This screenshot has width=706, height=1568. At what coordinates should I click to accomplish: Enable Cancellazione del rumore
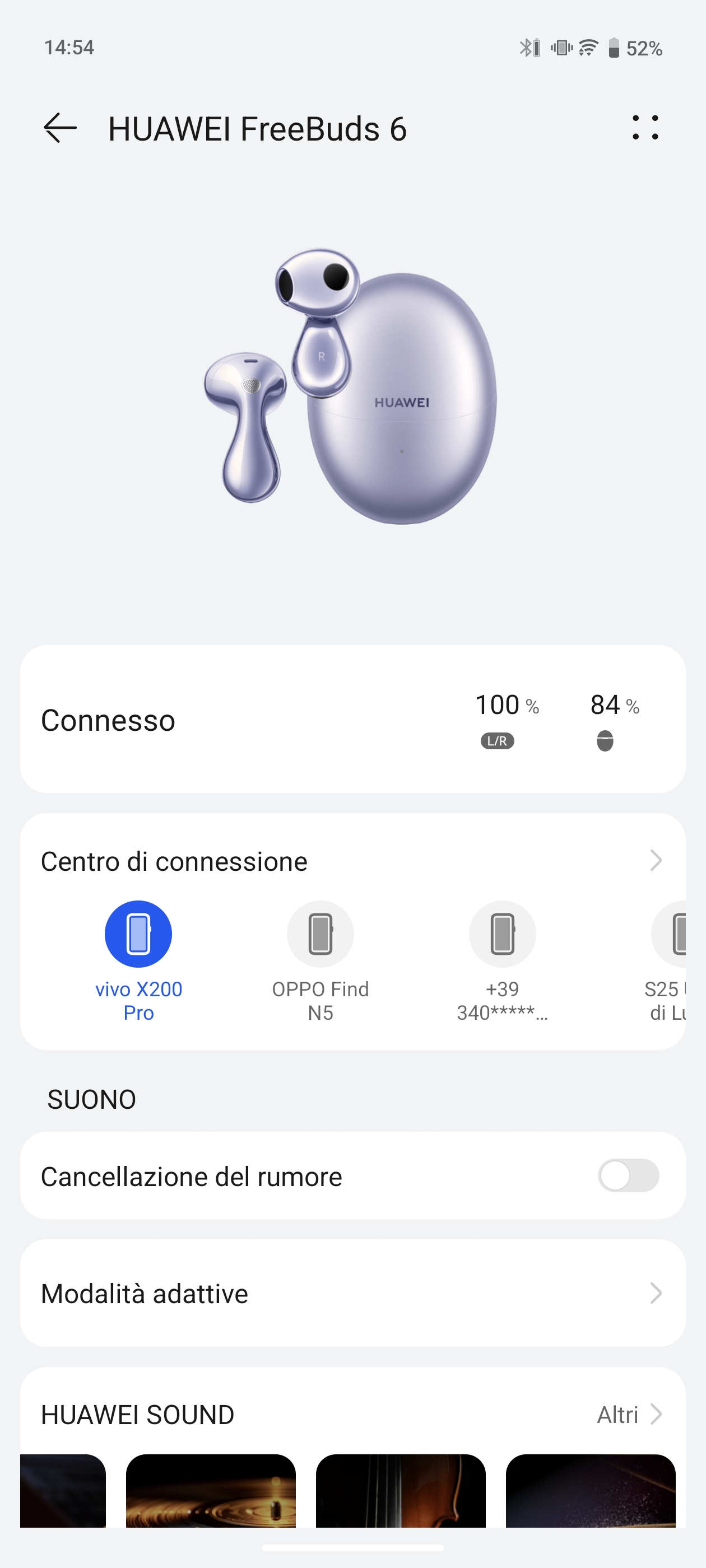tap(628, 1175)
